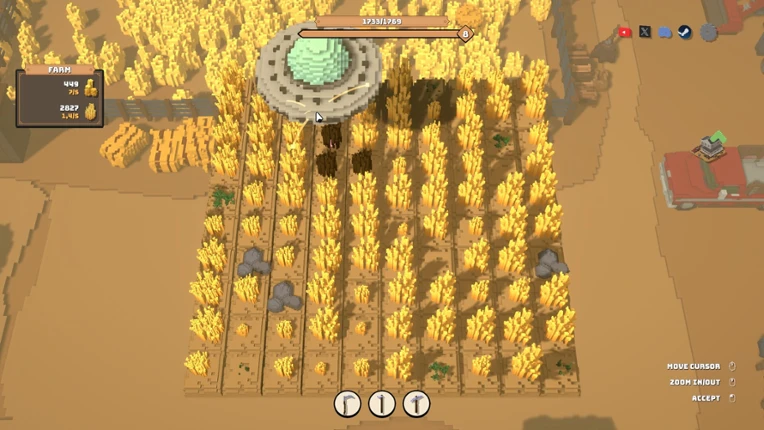
Task: Open the YouTube link icon
Action: click(625, 33)
